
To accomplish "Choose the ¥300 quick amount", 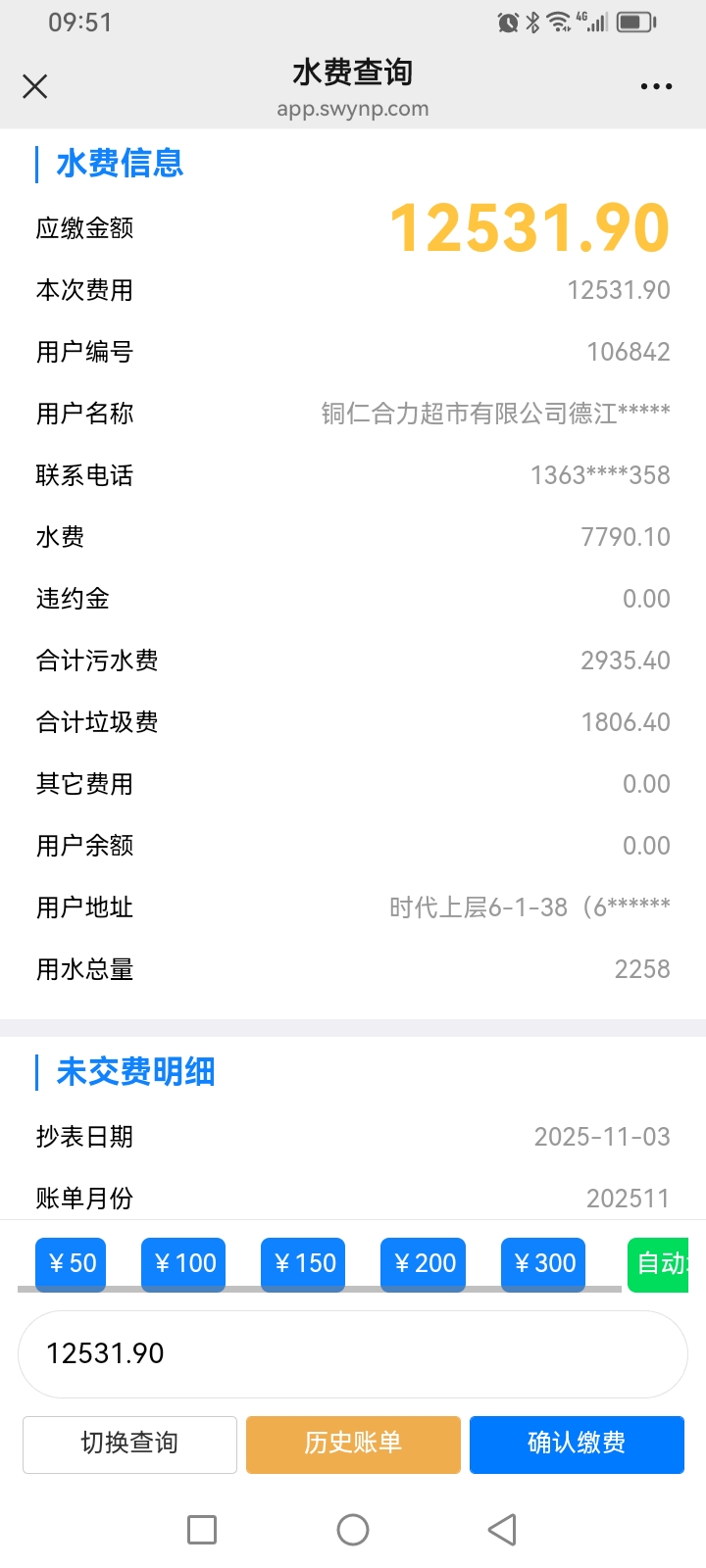I will [x=543, y=1263].
